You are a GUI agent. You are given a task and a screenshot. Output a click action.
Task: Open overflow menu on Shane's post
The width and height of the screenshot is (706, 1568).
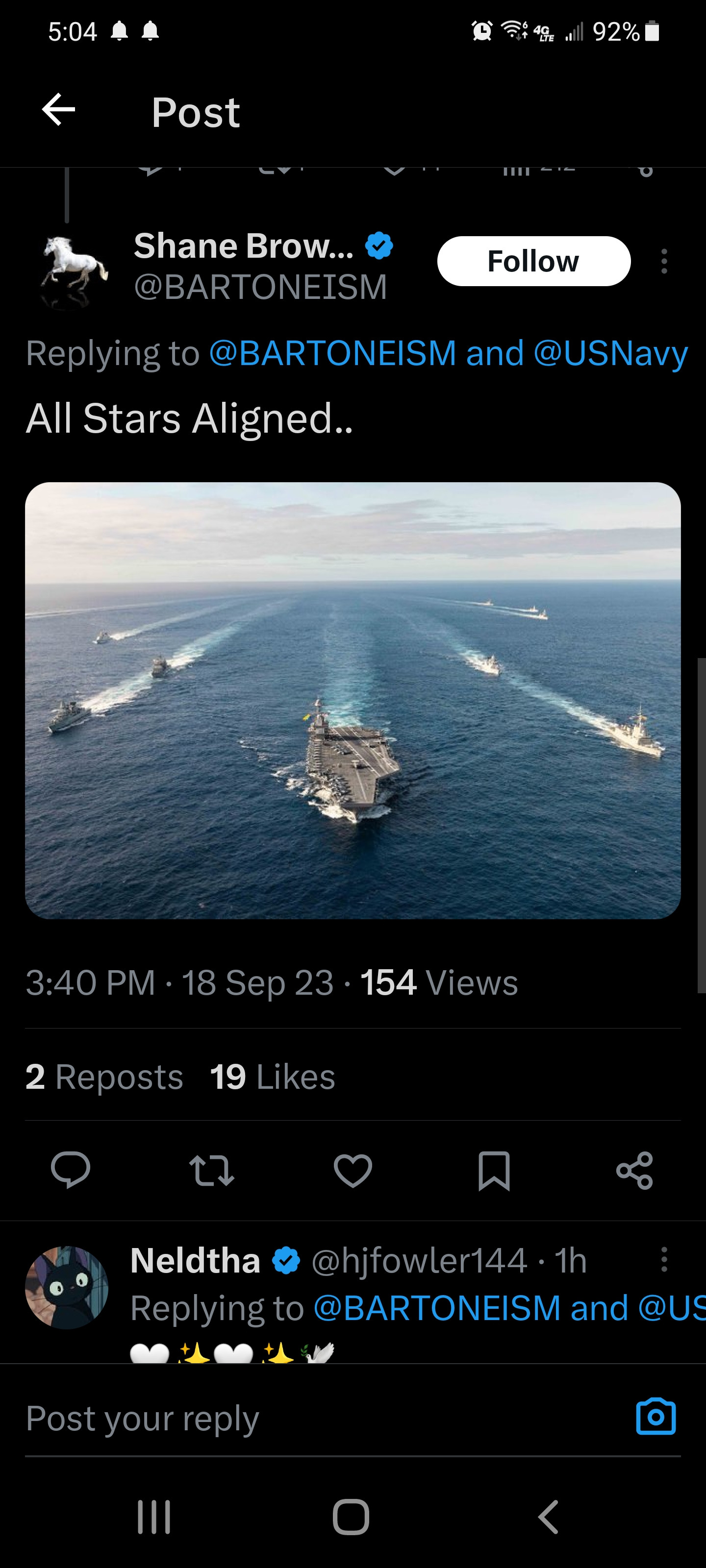click(x=664, y=261)
